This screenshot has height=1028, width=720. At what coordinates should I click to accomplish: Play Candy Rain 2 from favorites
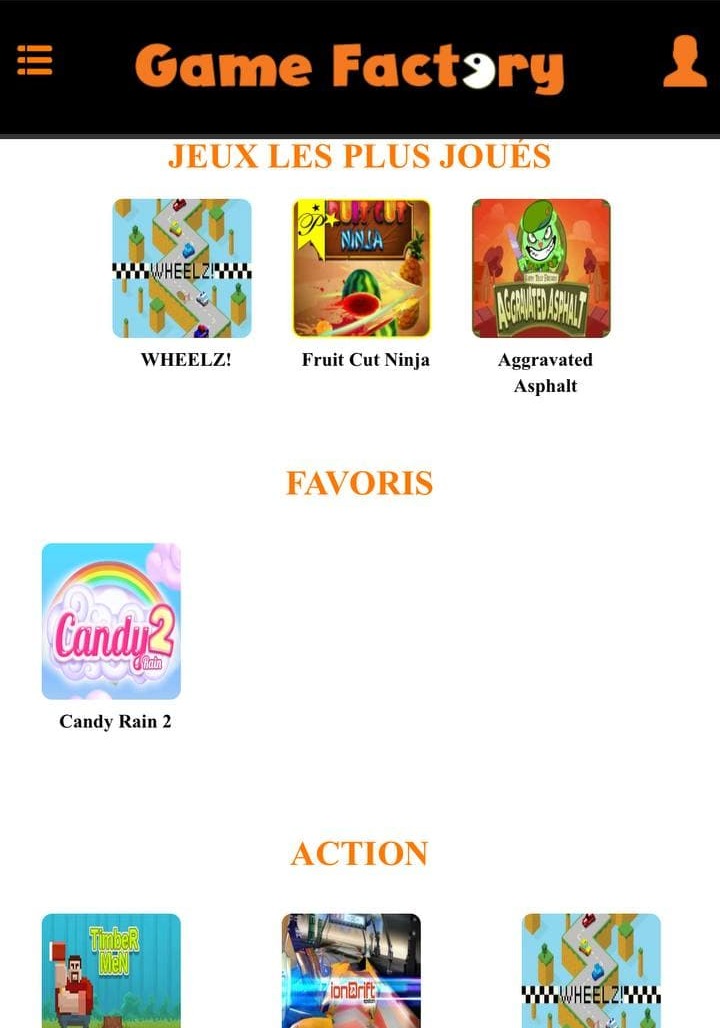click(x=111, y=621)
